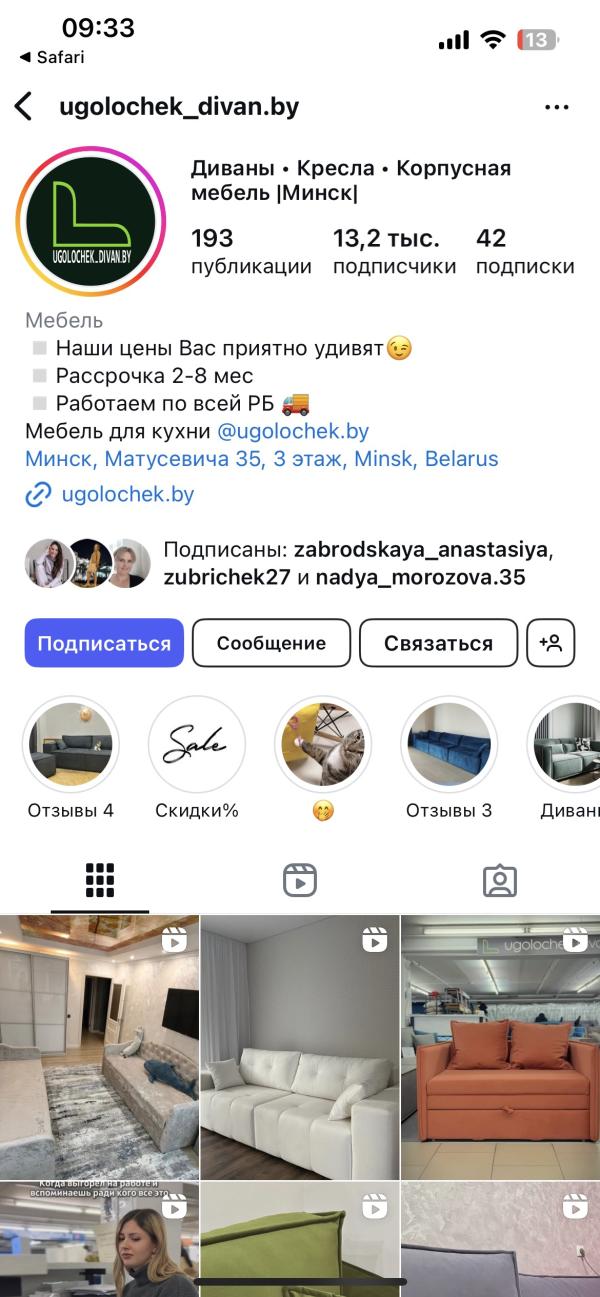Open suggested accounts with the add-person icon
This screenshot has height=1297, width=600.
point(551,643)
